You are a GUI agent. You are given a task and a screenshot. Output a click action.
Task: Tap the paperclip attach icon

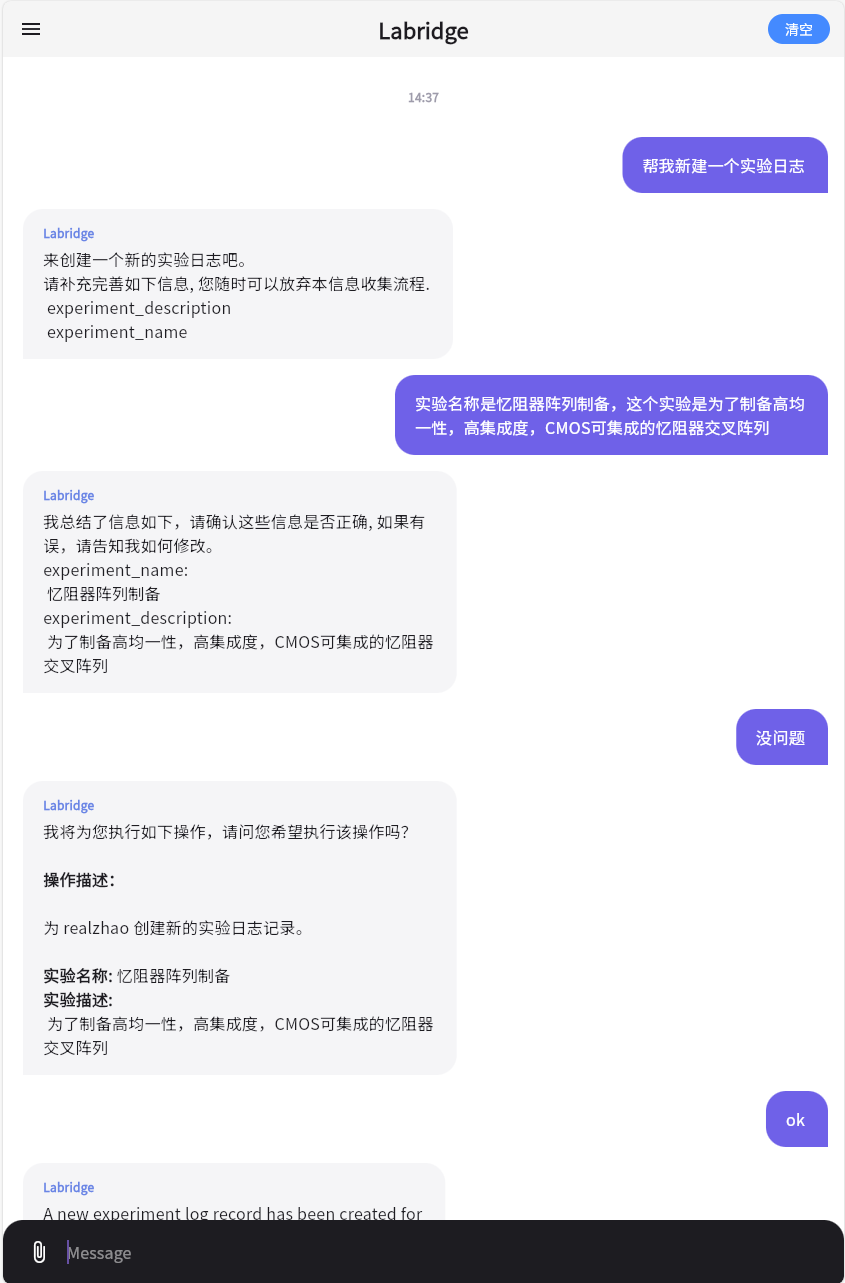(x=39, y=1252)
